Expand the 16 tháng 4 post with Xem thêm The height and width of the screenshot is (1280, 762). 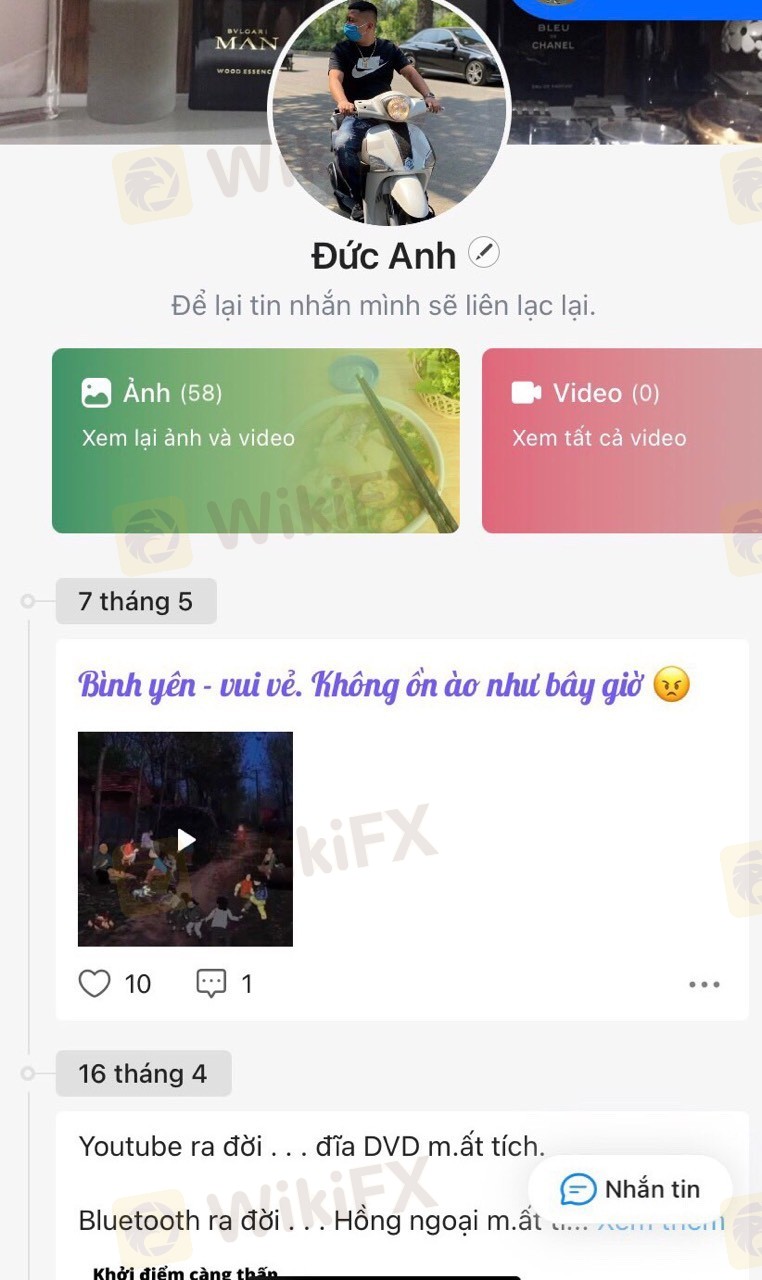661,1221
